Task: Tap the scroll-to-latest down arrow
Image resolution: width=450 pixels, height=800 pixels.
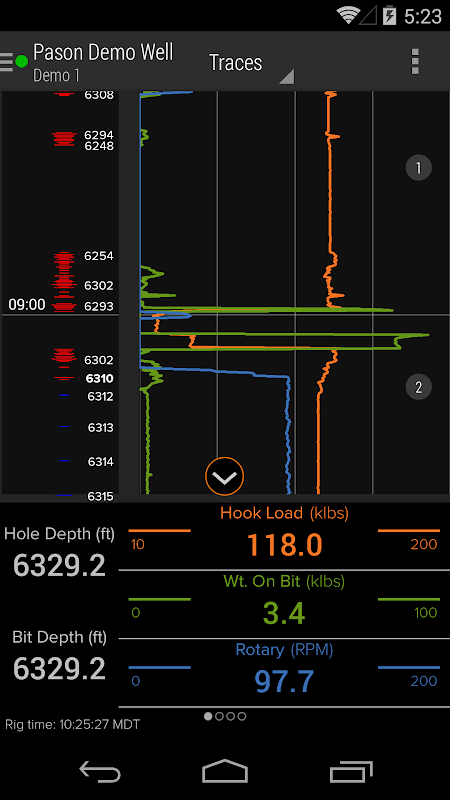Action: tap(224, 477)
